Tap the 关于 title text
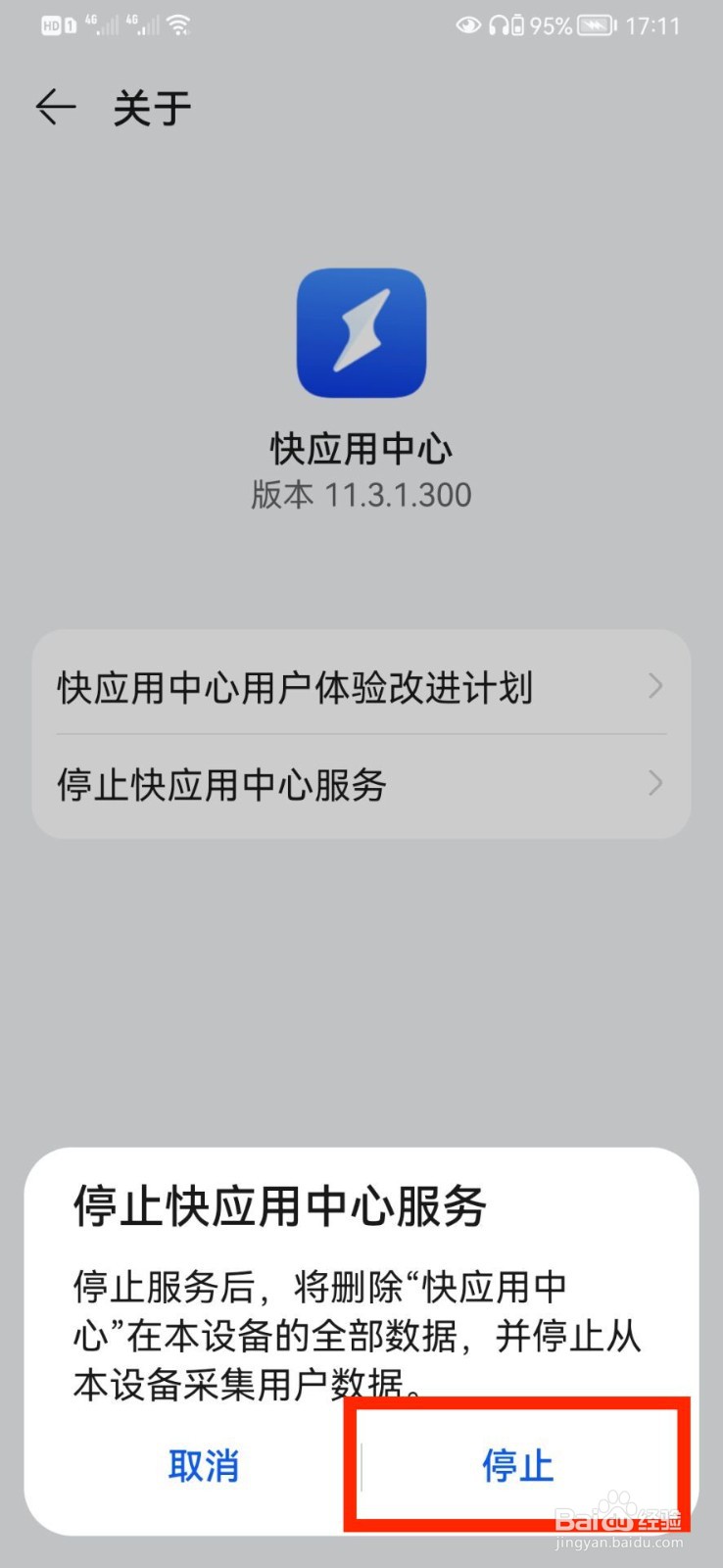Screen dimensions: 723x1568 151,108
